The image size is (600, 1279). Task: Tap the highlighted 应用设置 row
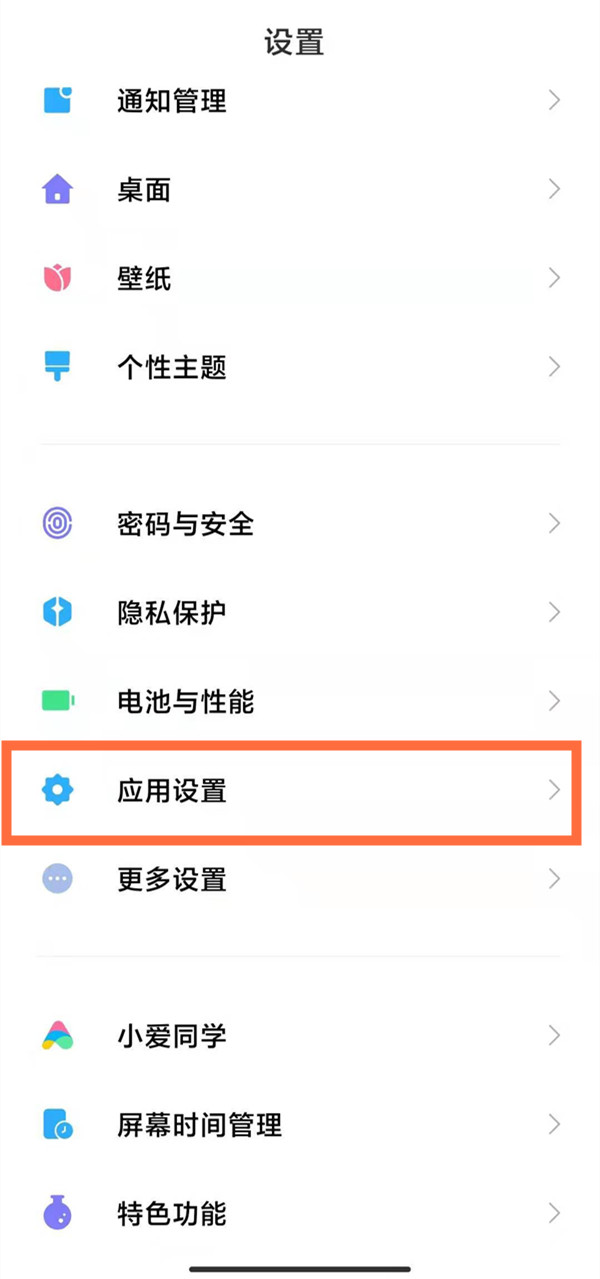click(x=292, y=790)
